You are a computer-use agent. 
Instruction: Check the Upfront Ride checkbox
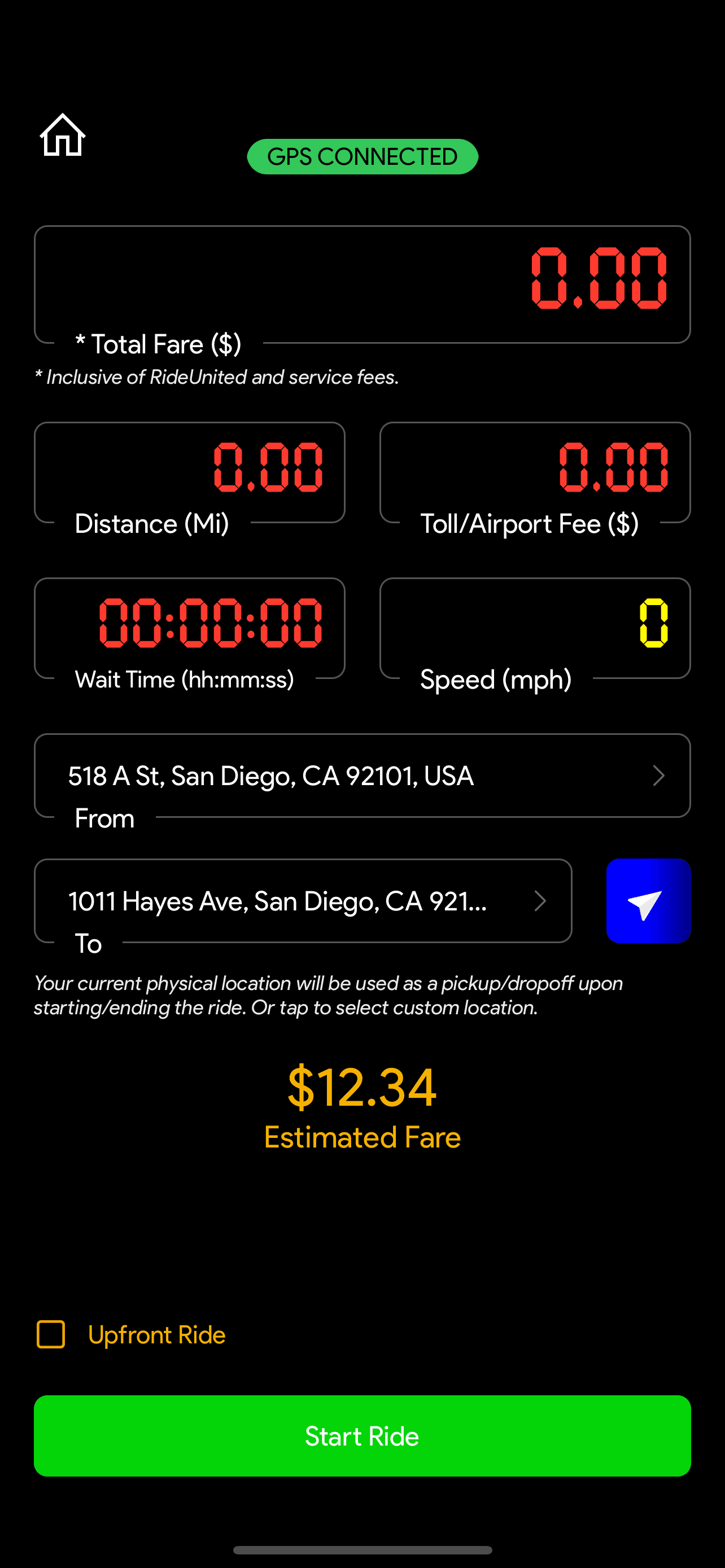pos(51,1334)
